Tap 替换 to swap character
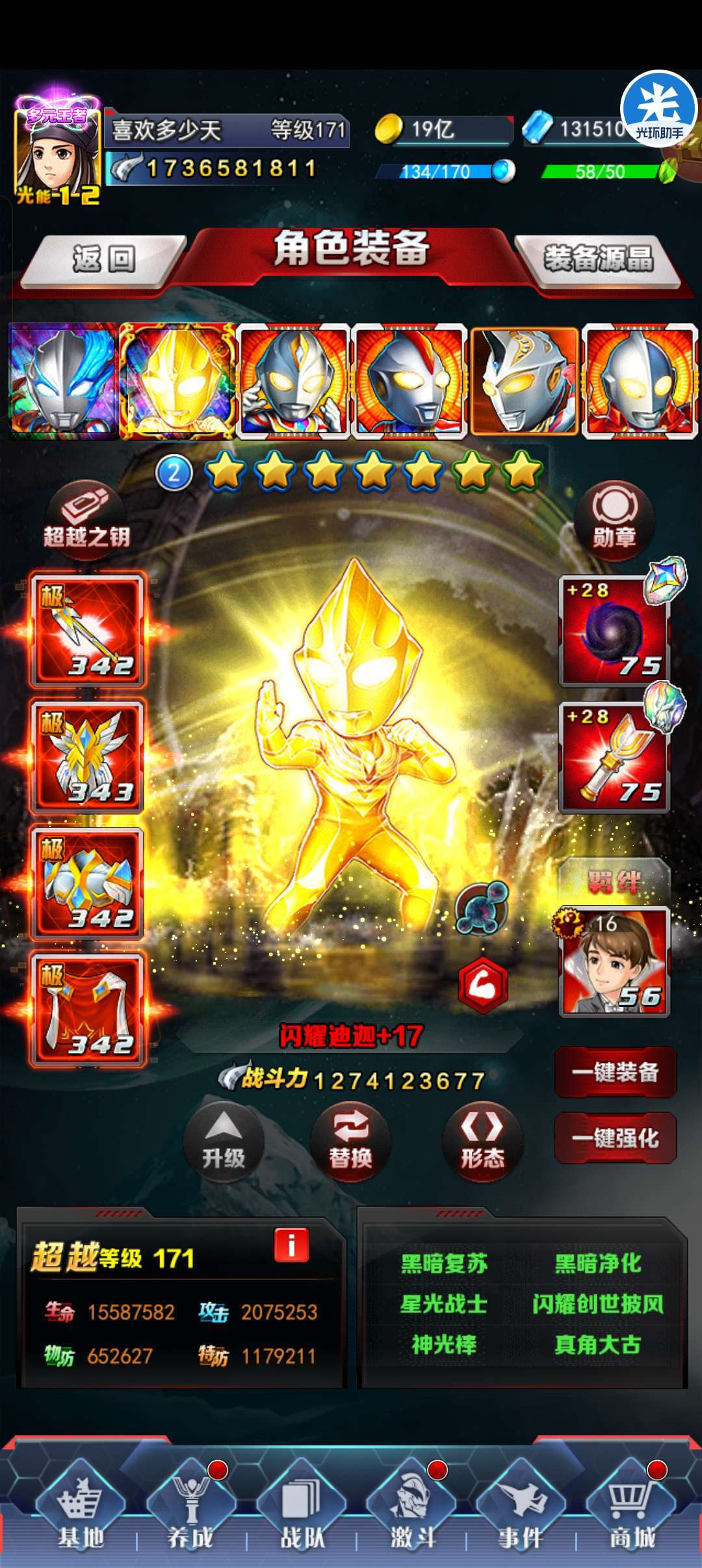The height and width of the screenshot is (1568, 702). point(351,1142)
